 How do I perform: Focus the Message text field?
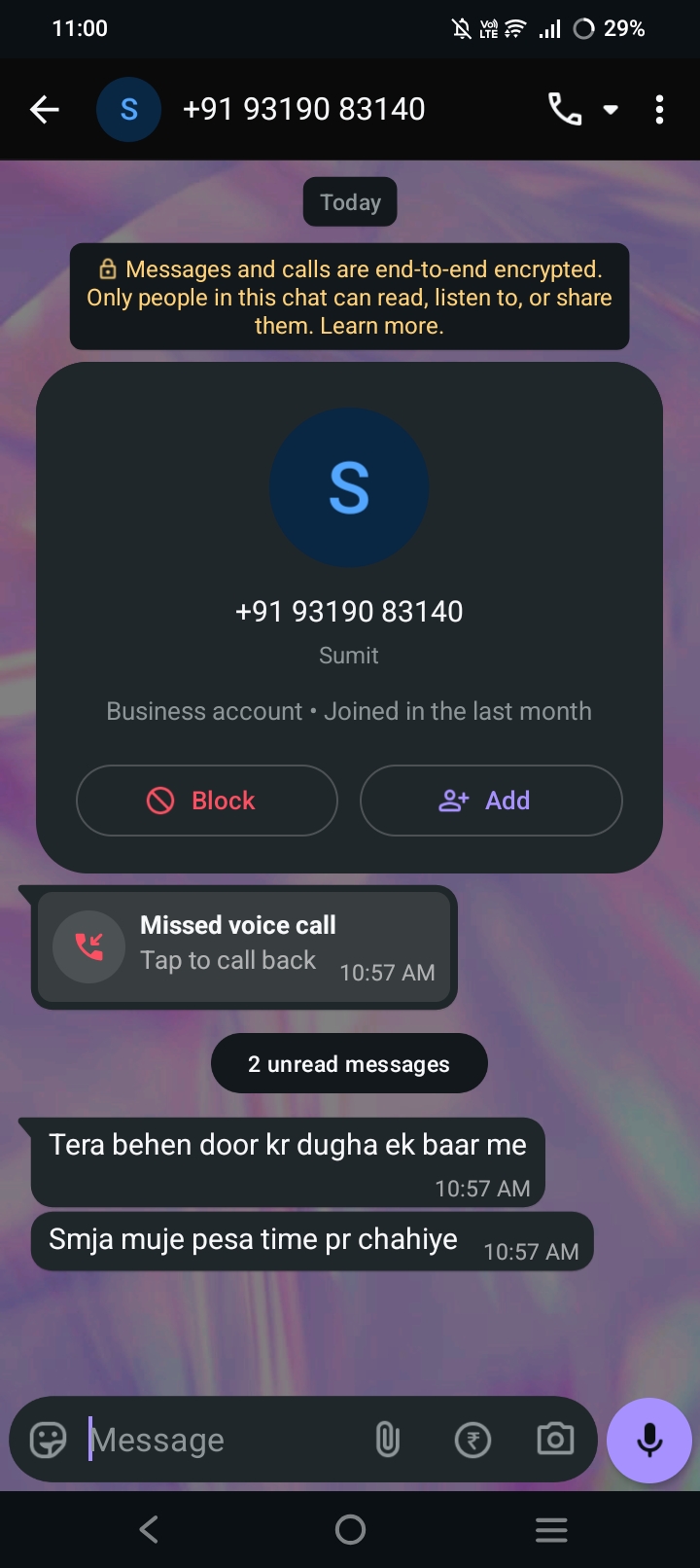click(x=224, y=1440)
